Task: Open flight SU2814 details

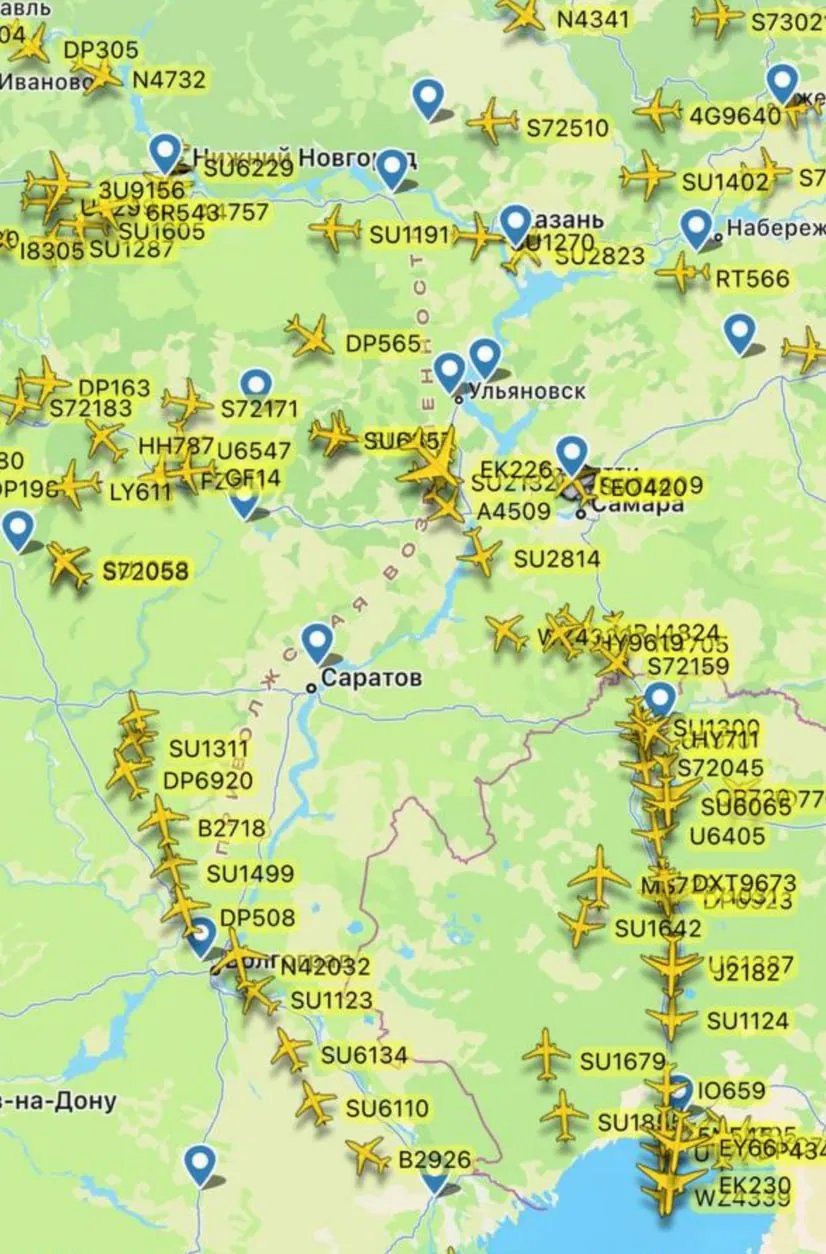Action: coord(480,552)
